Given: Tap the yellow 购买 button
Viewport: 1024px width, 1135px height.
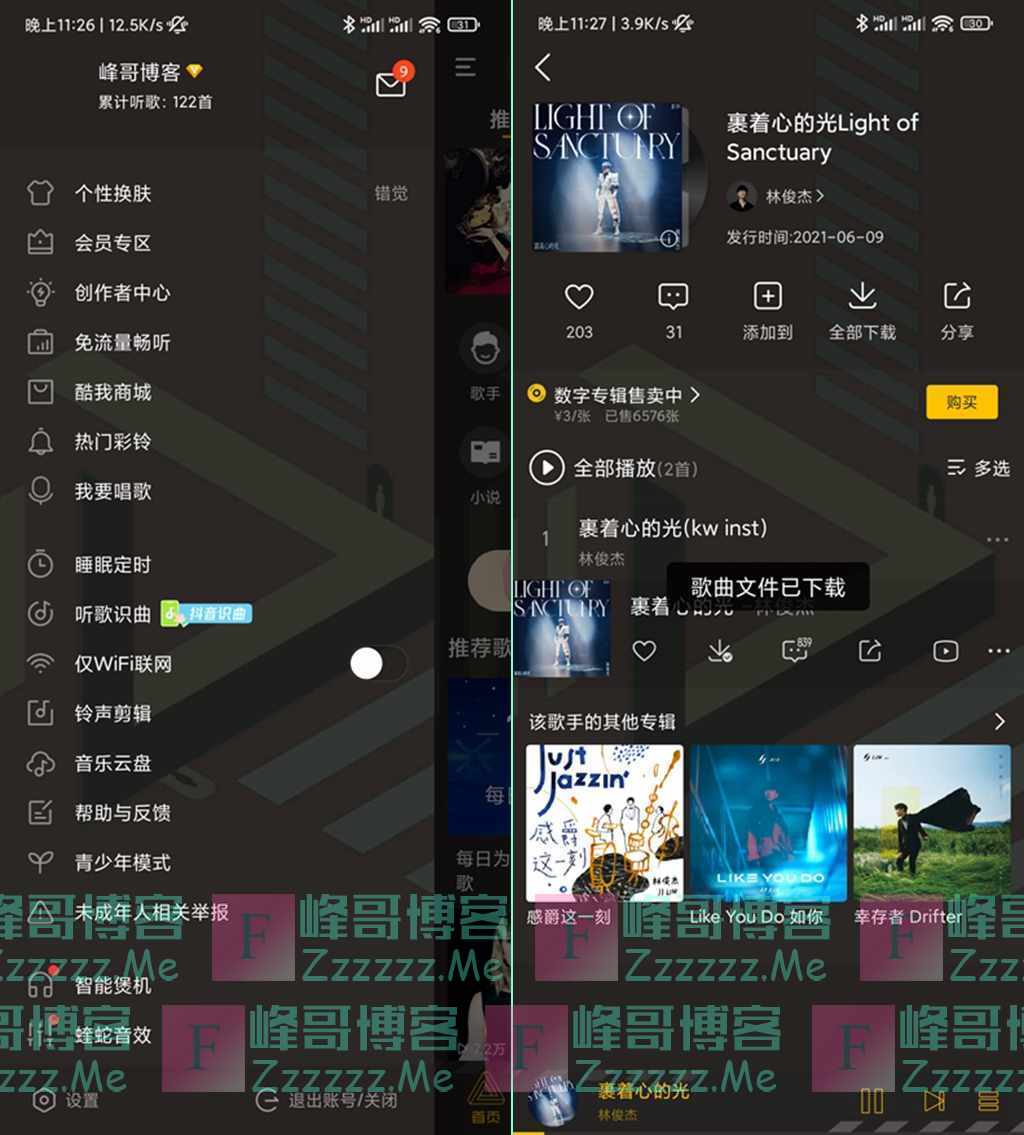Looking at the screenshot, I should 961,402.
